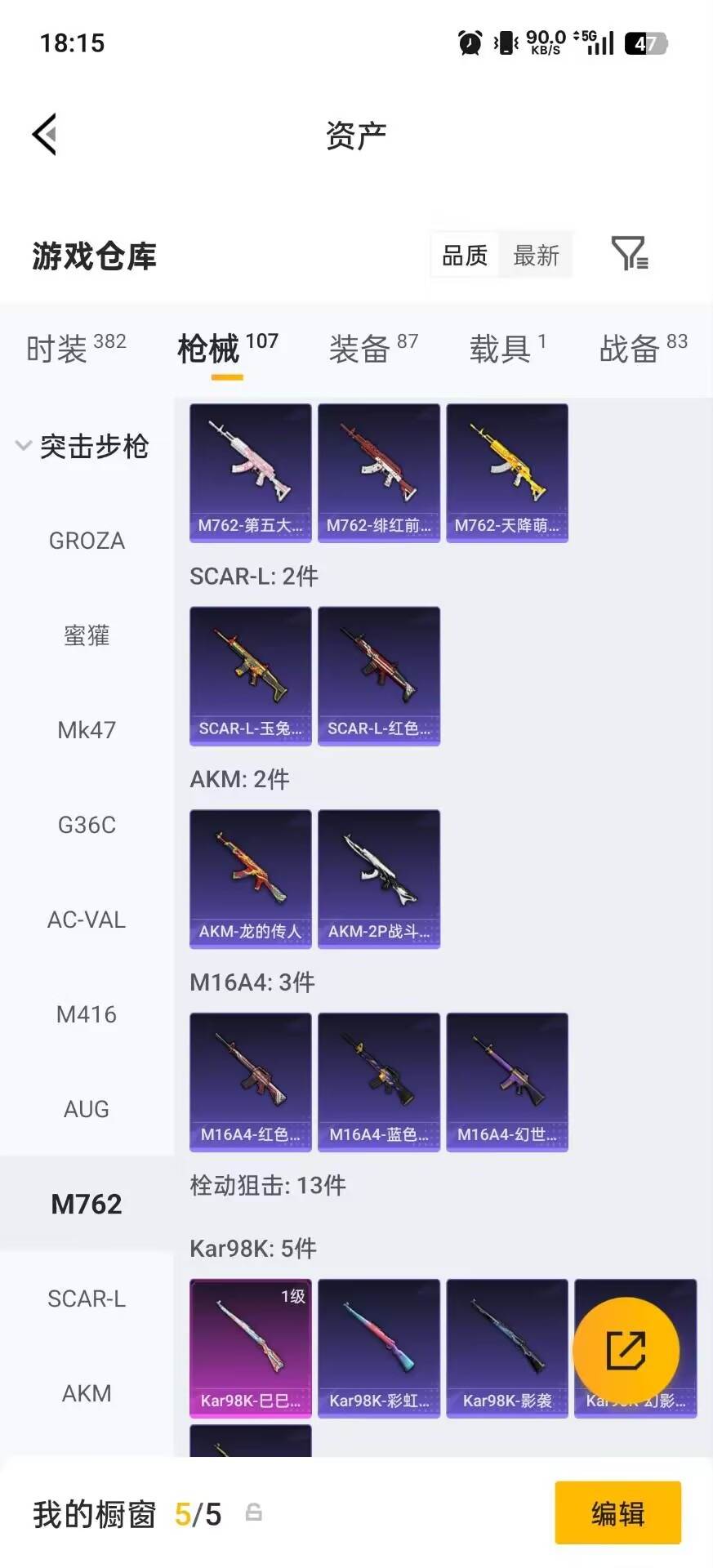The image size is (713, 1568).
Task: Open the filter funnel icon
Action: [629, 255]
